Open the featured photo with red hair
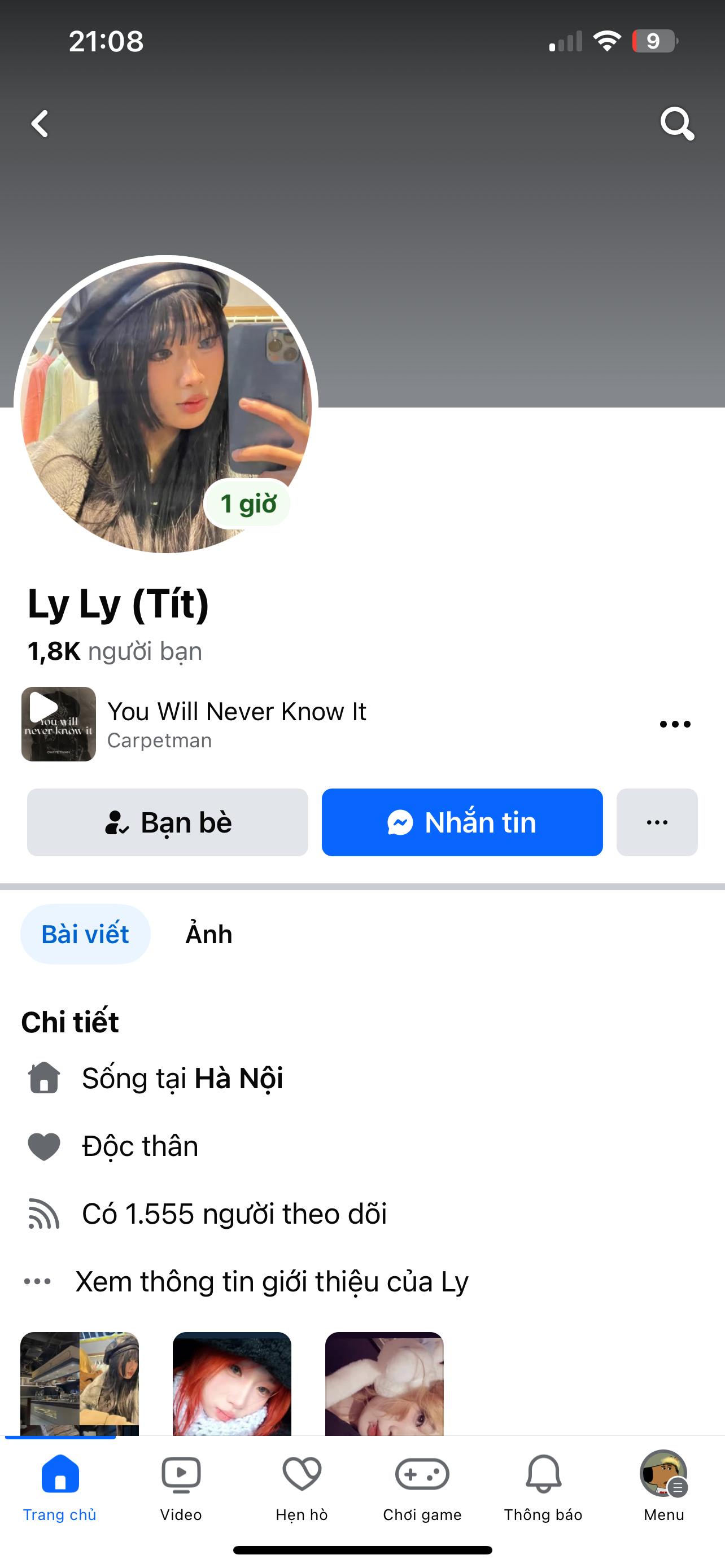The image size is (725, 1568). (x=232, y=1383)
